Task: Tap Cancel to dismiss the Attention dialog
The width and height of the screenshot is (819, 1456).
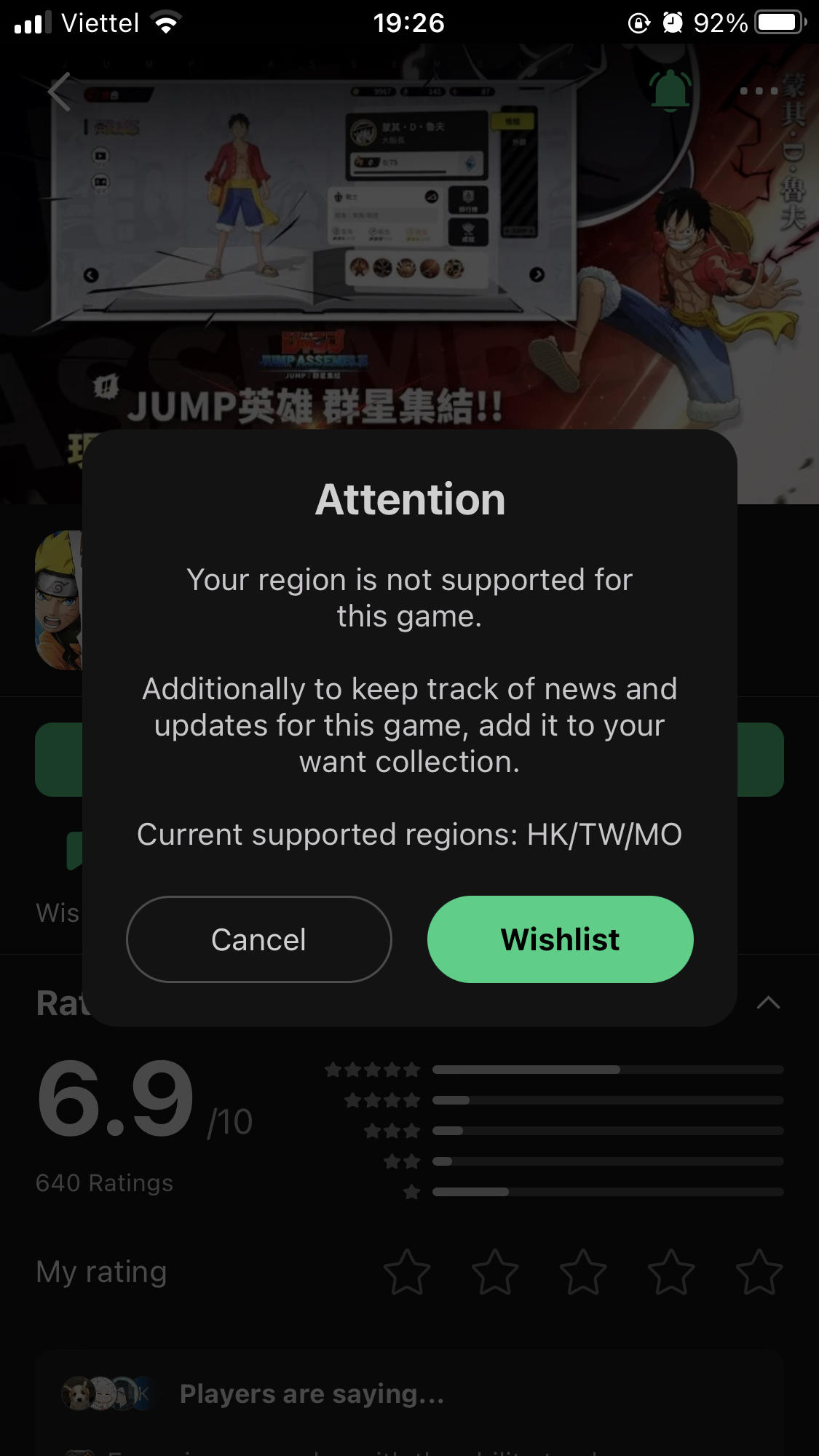Action: click(258, 939)
